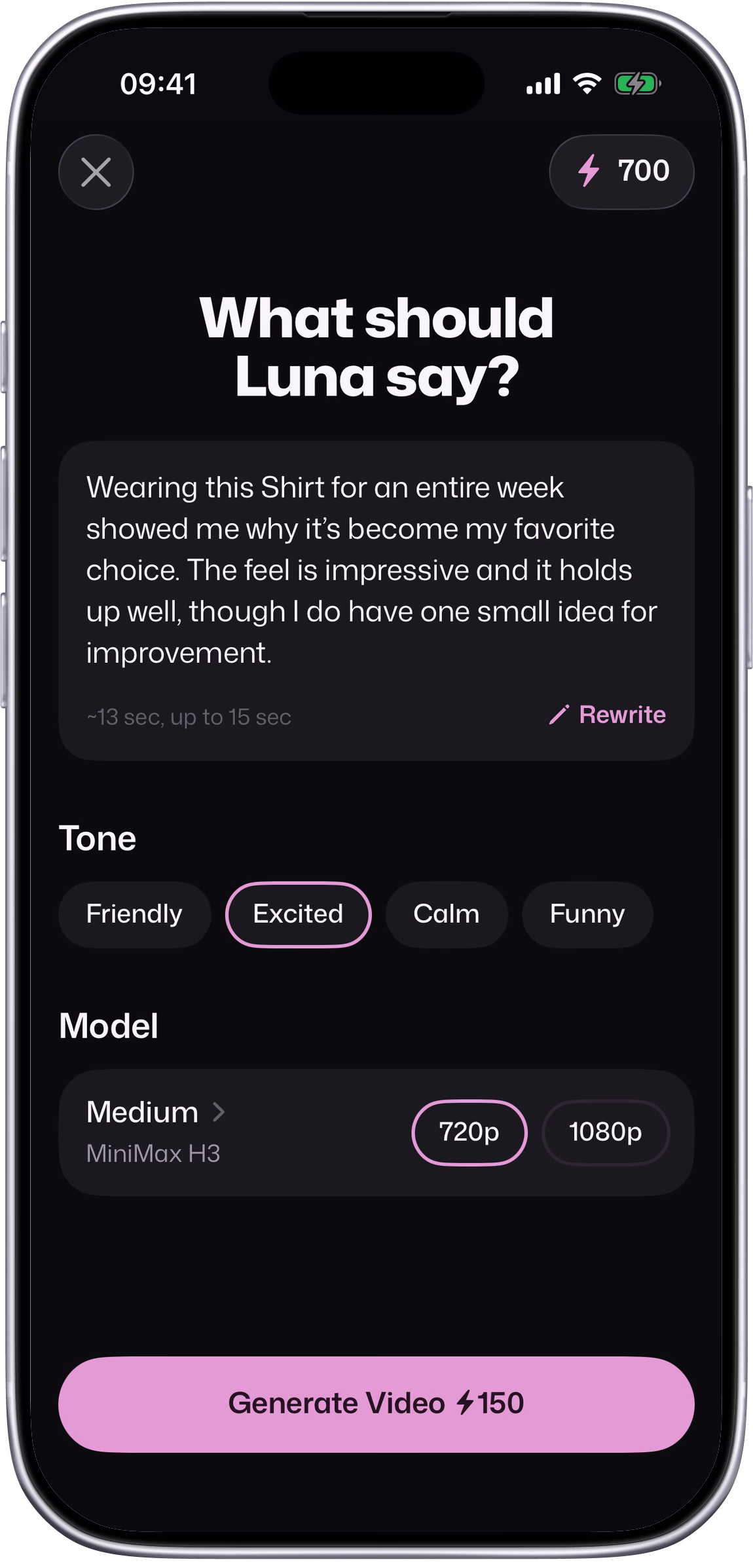Choose the Excited tone chip
Viewport: 753px width, 1568px height.
[x=298, y=914]
